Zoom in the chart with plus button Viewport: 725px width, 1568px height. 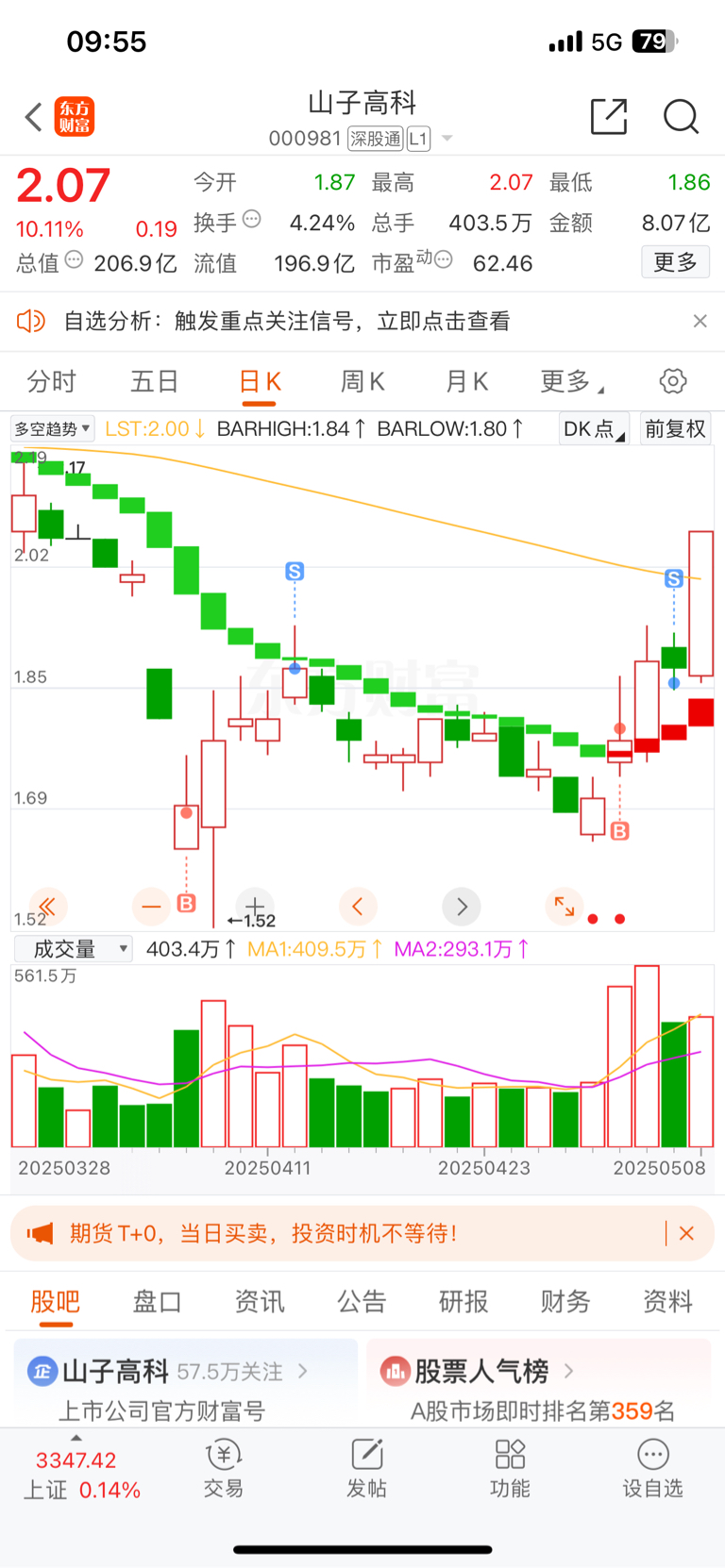tap(254, 907)
